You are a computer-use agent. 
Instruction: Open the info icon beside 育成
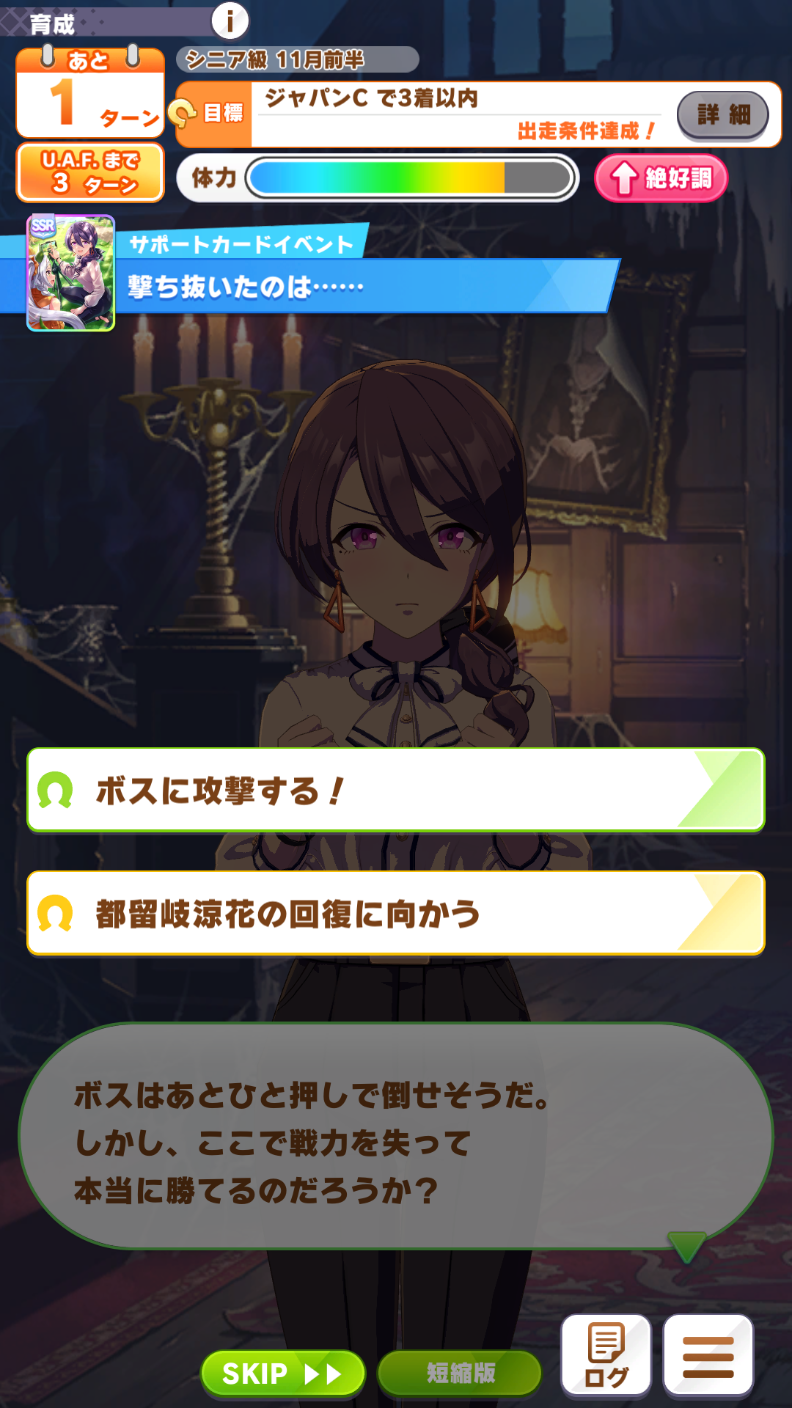[x=231, y=20]
